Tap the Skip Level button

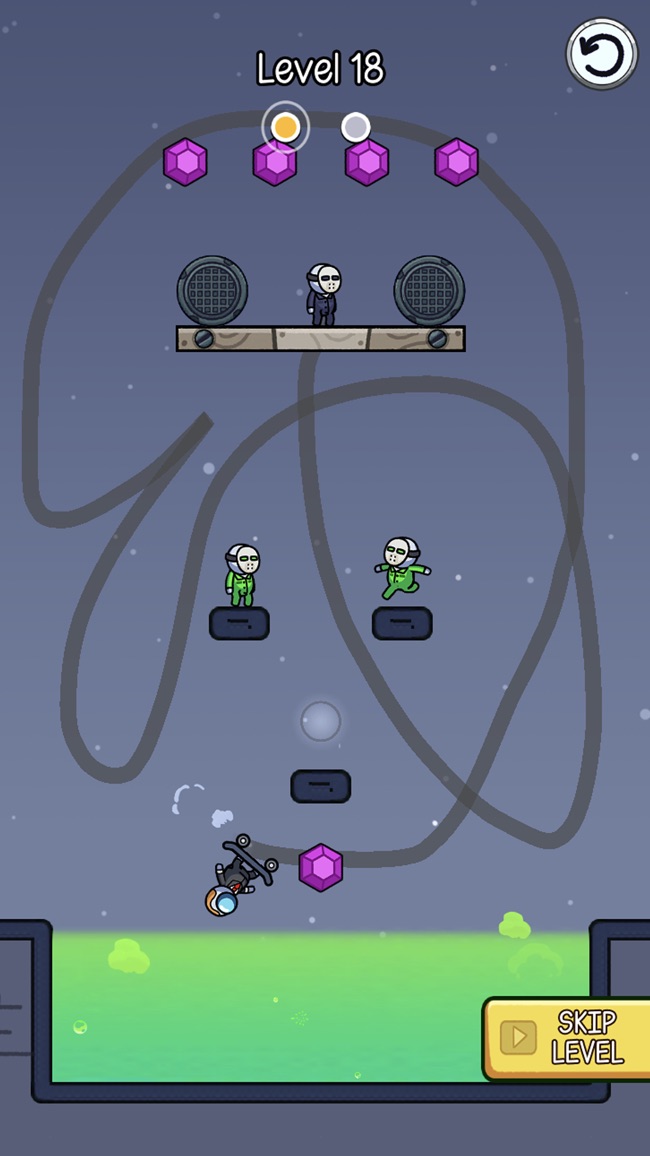pyautogui.click(x=566, y=1037)
